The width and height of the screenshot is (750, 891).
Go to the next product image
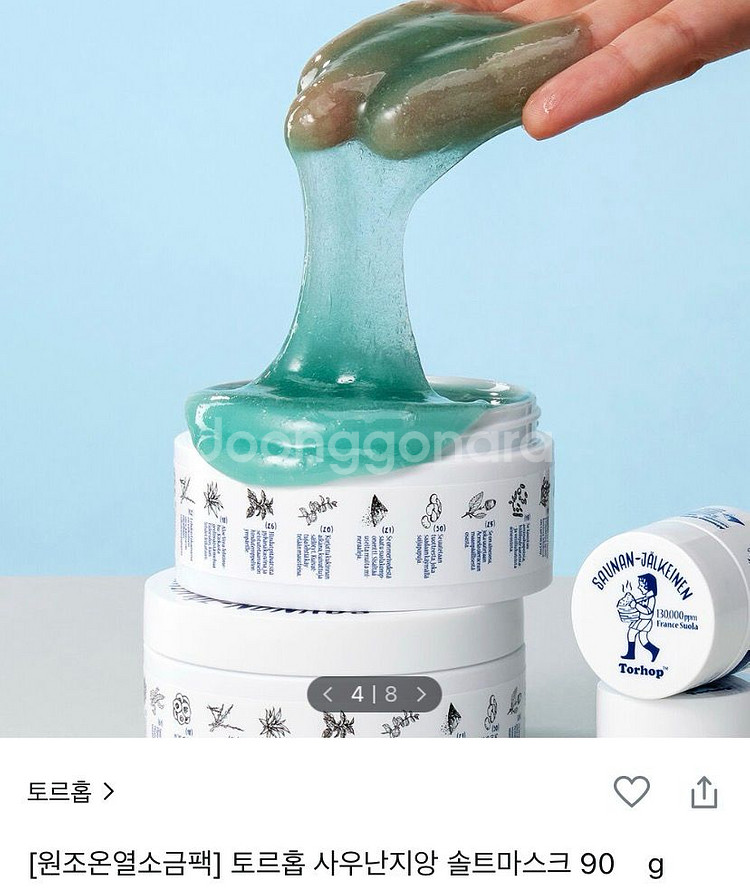pos(421,694)
